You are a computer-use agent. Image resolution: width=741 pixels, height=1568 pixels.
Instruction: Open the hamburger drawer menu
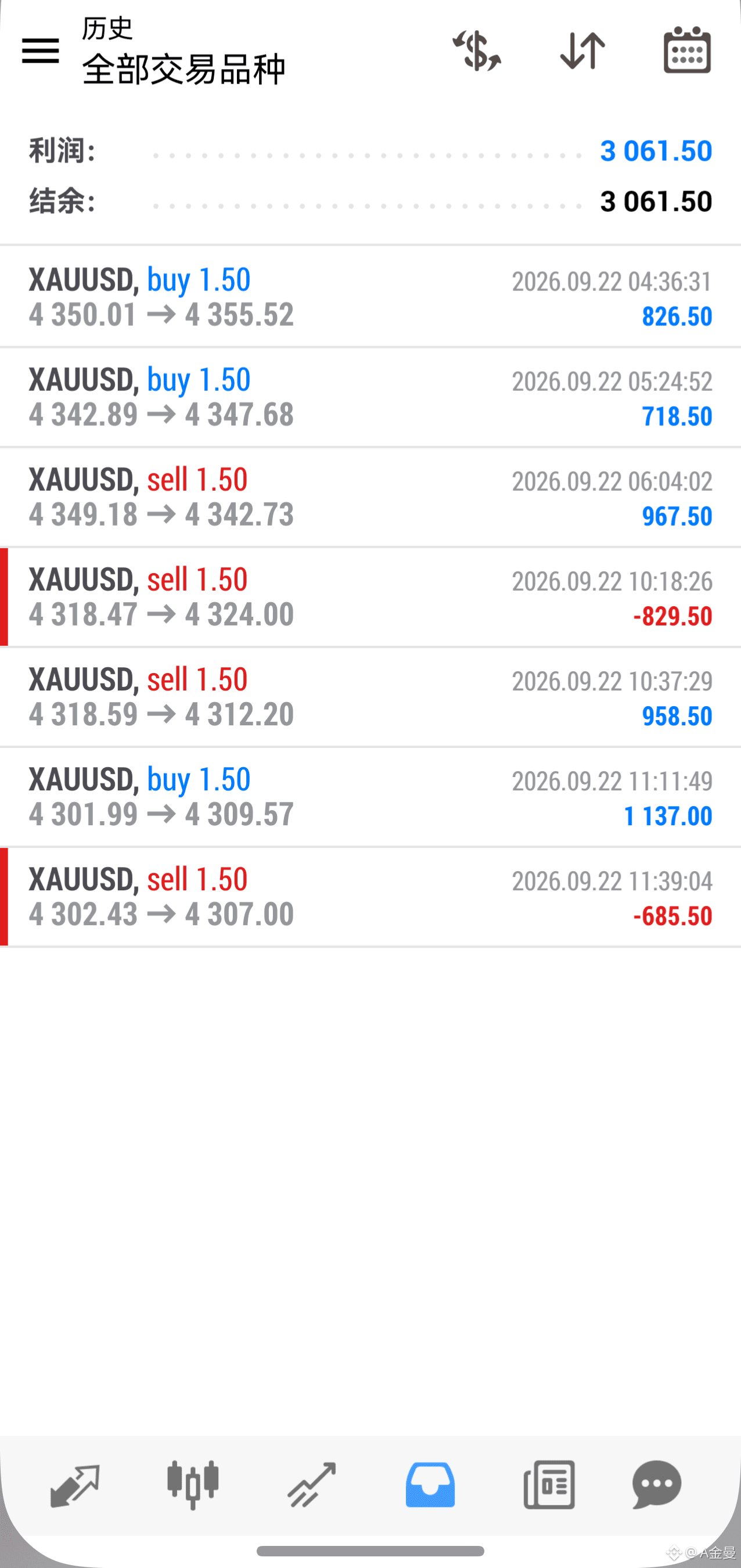pos(40,51)
